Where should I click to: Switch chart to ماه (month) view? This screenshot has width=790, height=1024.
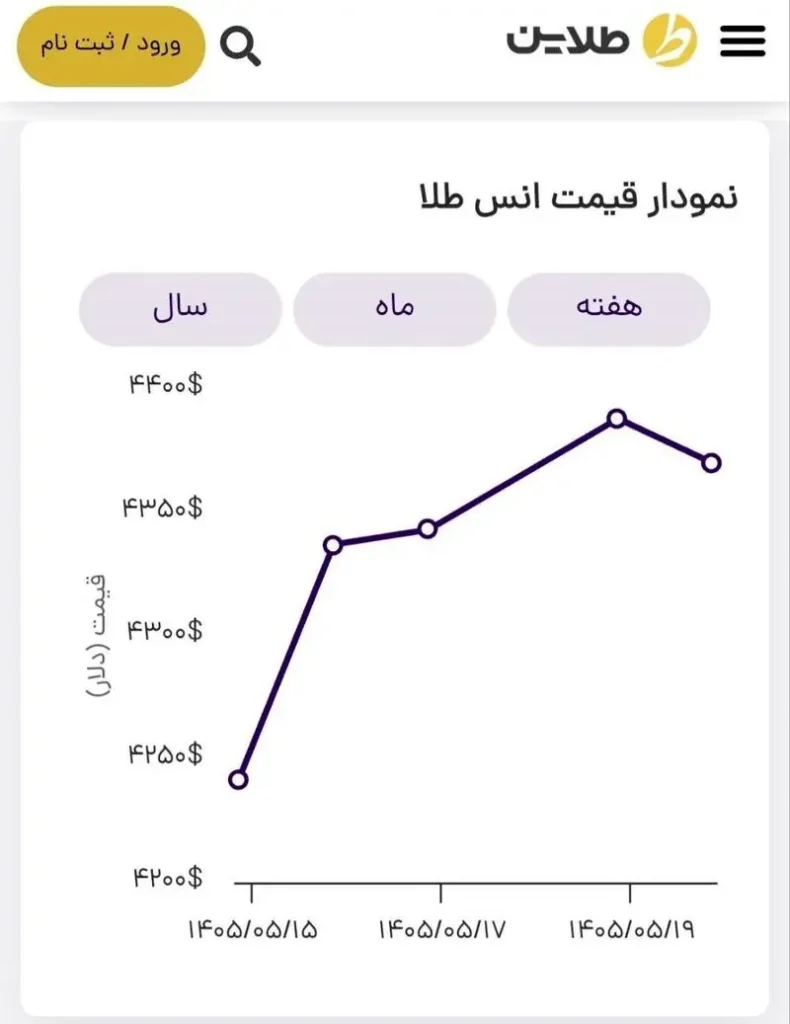pos(394,309)
